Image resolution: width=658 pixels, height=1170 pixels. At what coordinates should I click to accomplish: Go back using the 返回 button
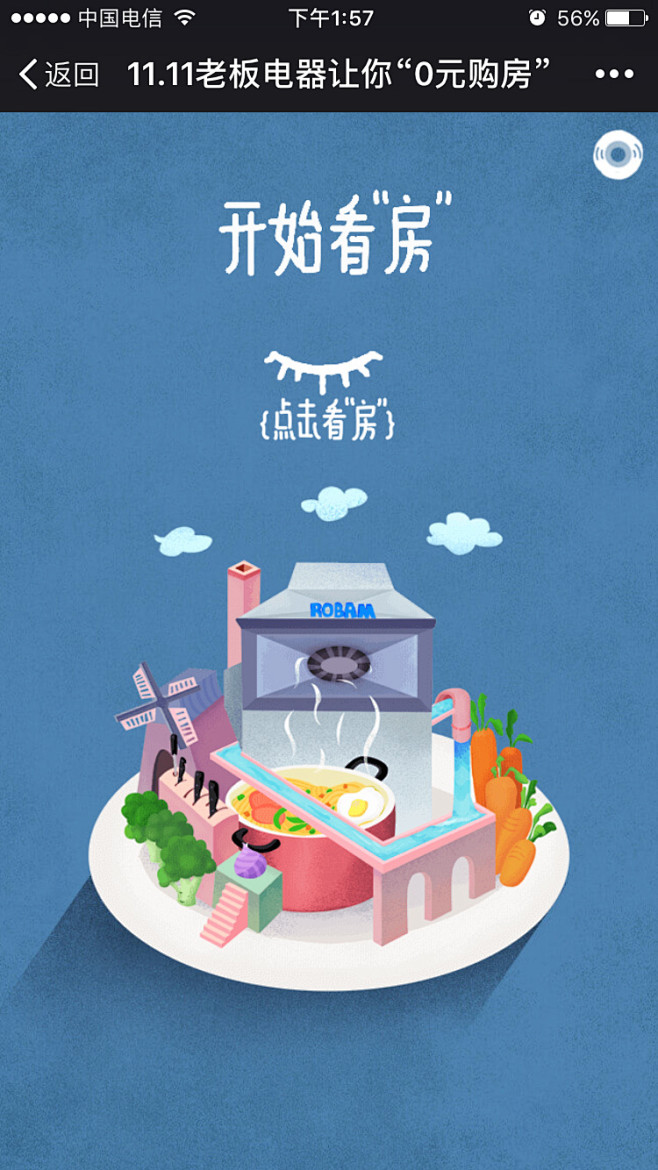tap(60, 74)
